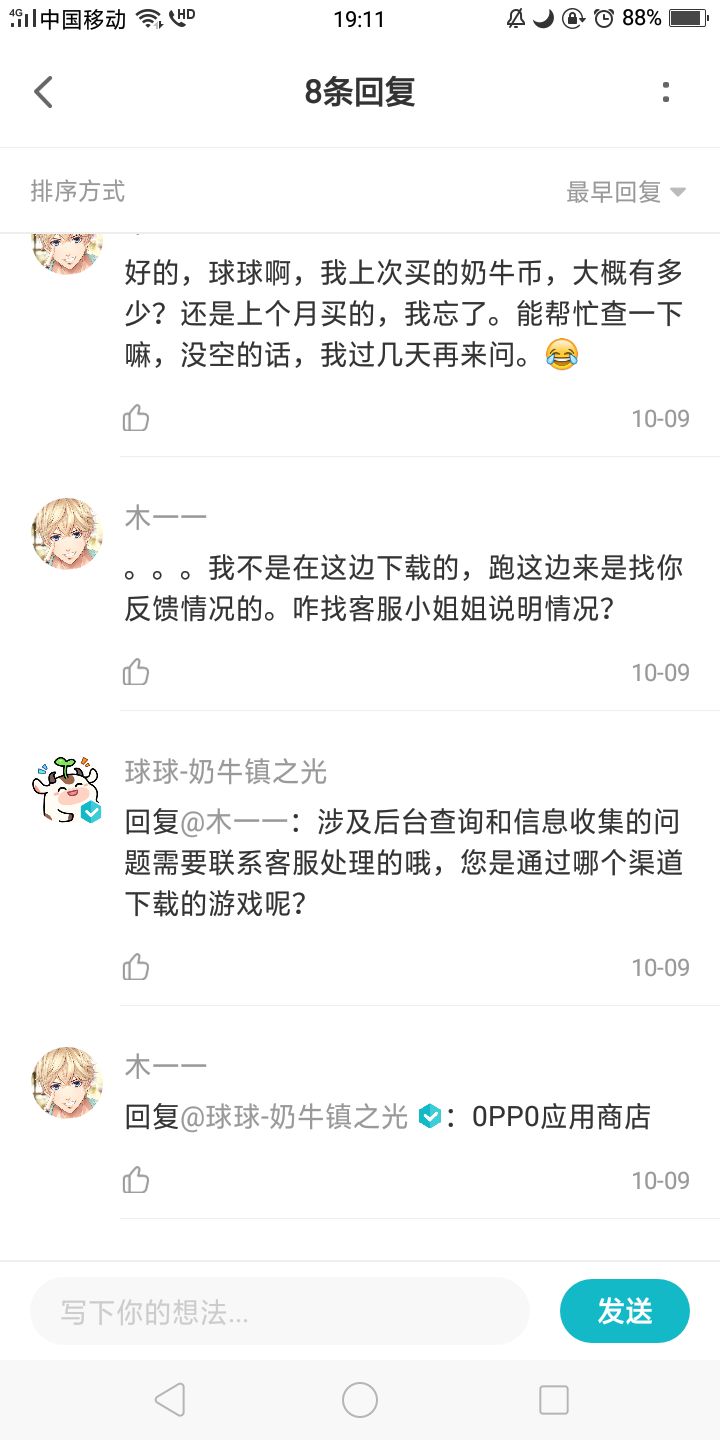Screen dimensions: 720x1440
Task: Like the comment asking about 奶牛币
Action: [x=136, y=418]
